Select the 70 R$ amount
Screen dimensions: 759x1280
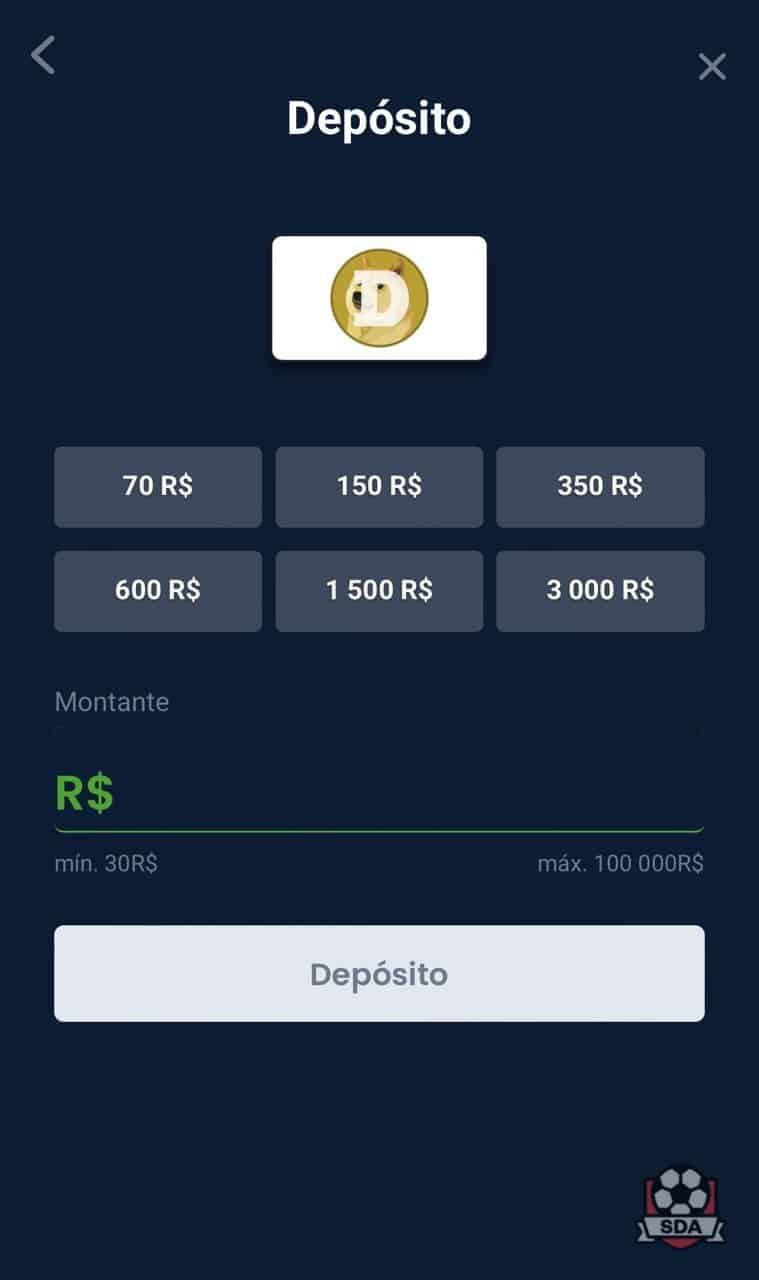(x=158, y=487)
